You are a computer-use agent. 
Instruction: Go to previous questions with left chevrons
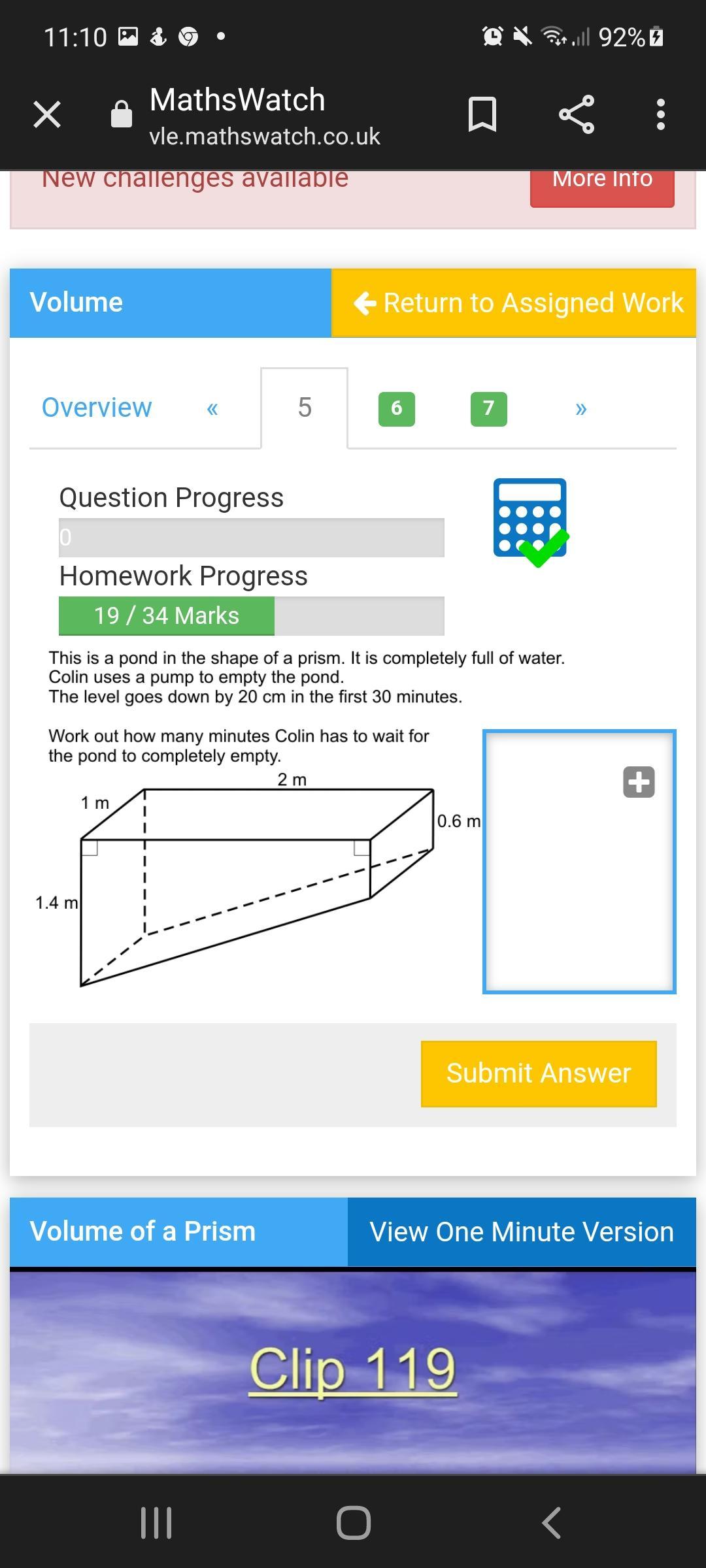click(212, 409)
